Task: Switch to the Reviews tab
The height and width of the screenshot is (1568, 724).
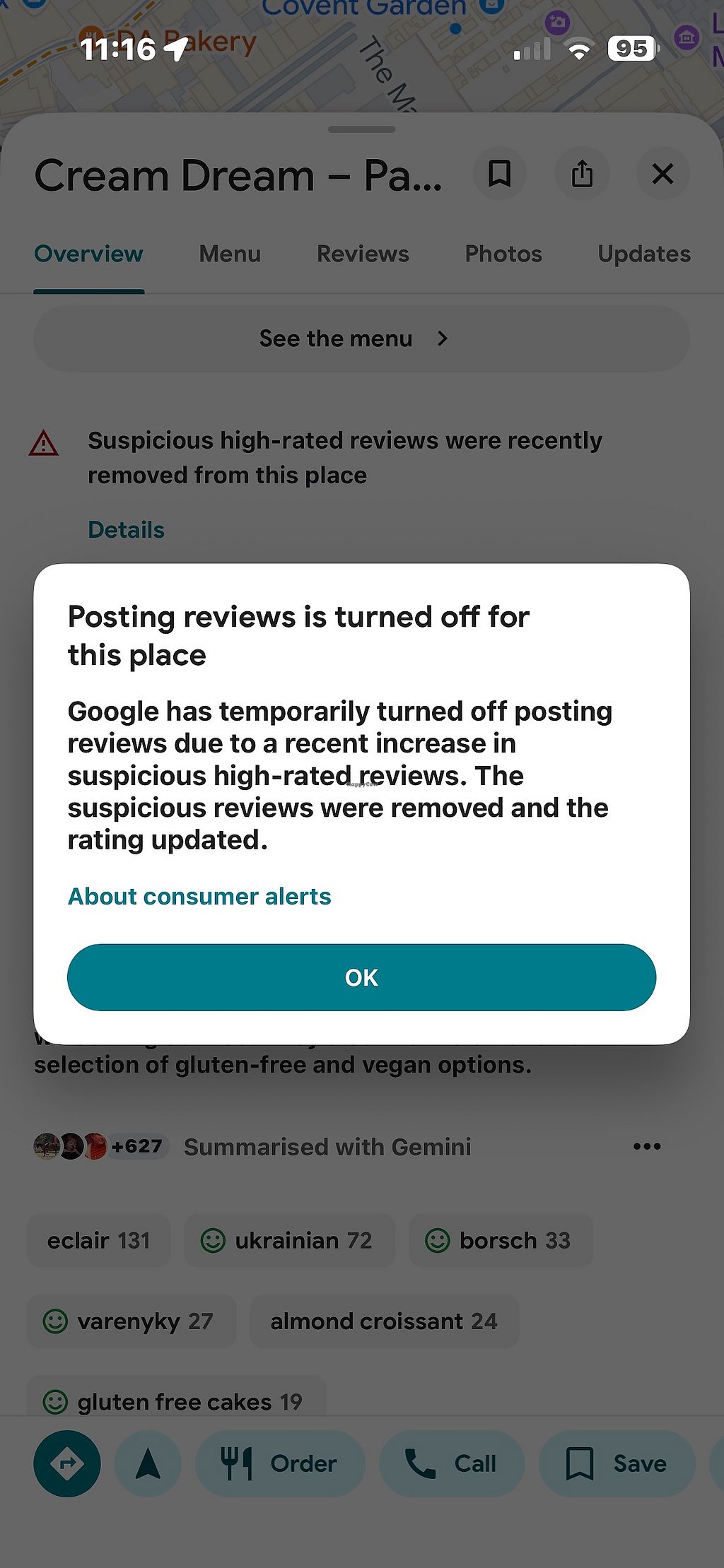Action: click(363, 254)
